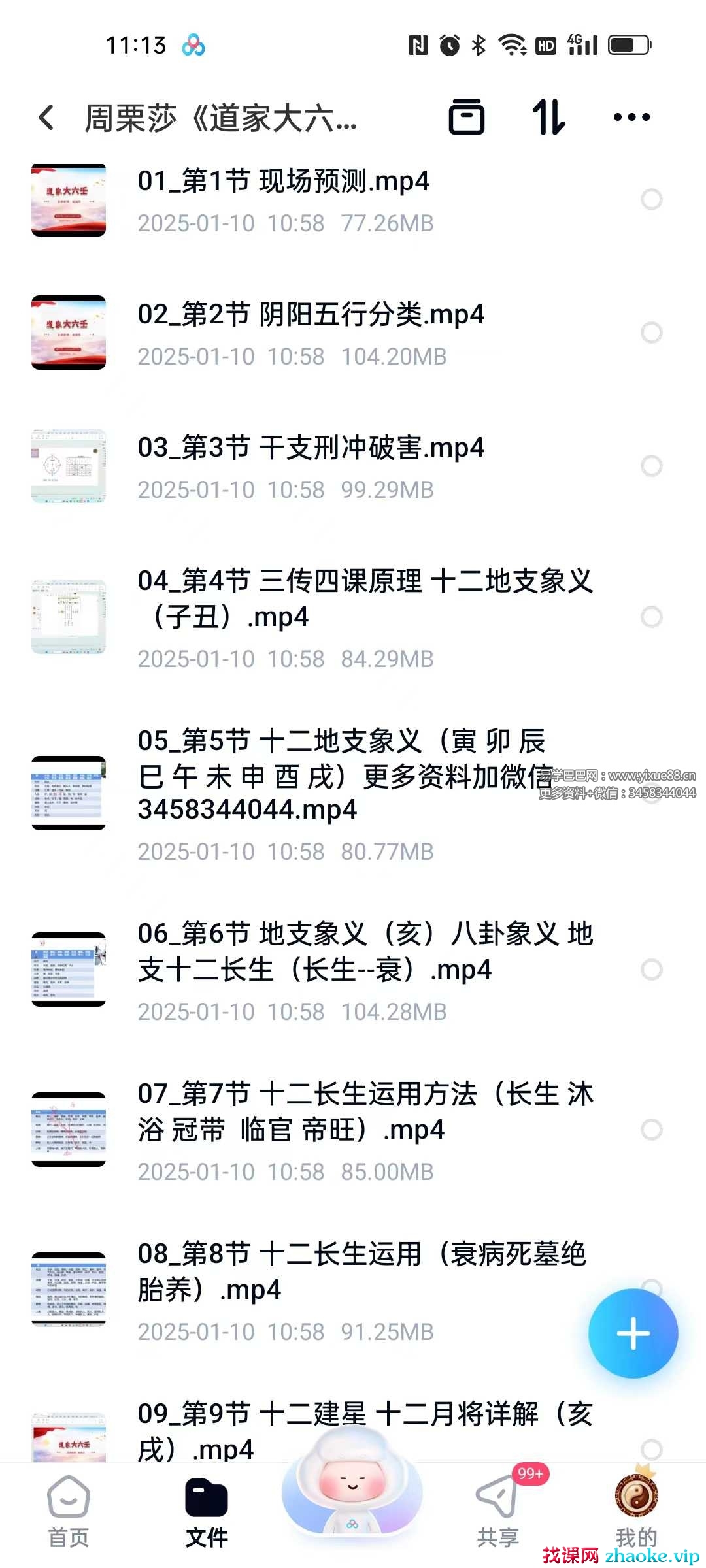This screenshot has height=1568, width=706.
Task: Select the circle for 07_第7节 十二长生运用方法
Action: click(651, 1130)
